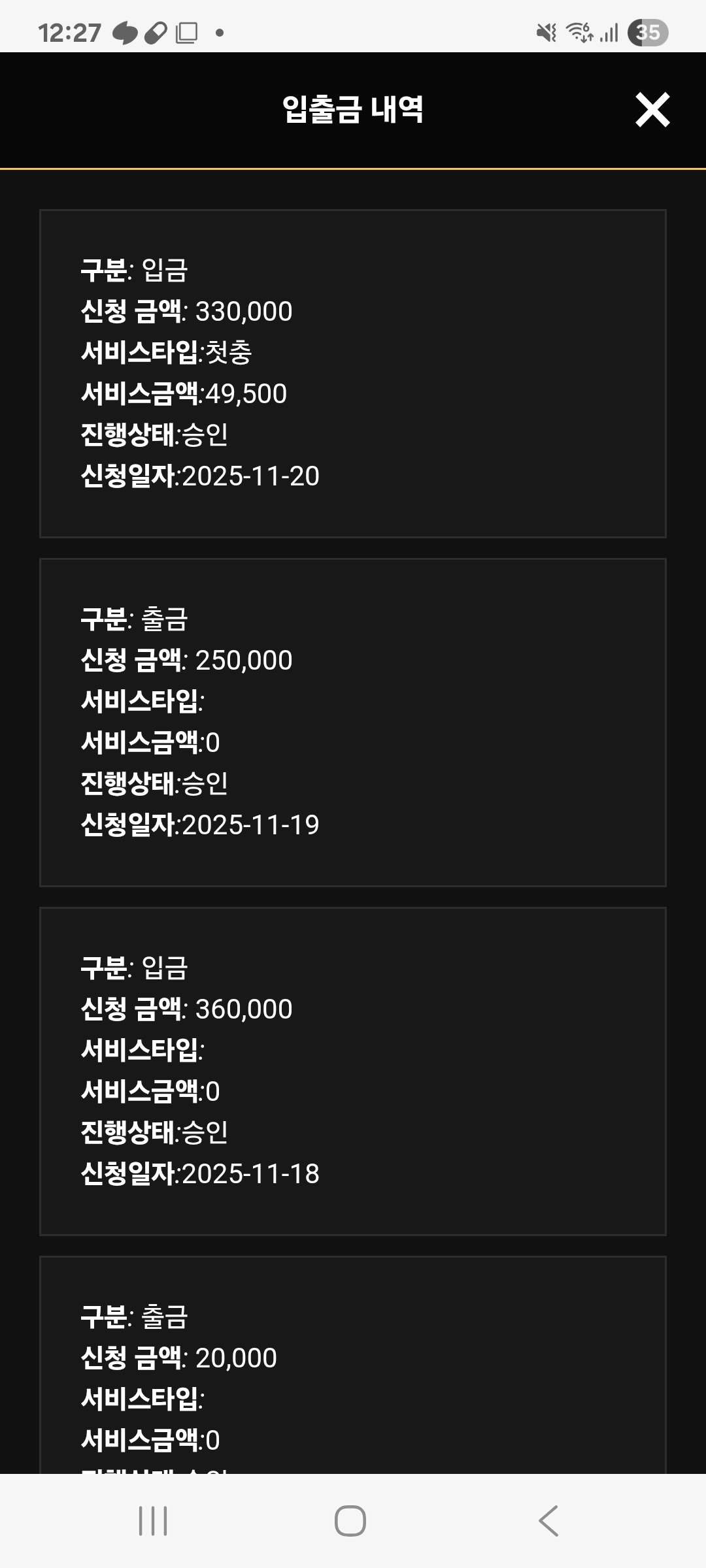Go back with the system back button
Image resolution: width=706 pixels, height=1568 pixels.
click(x=548, y=1521)
